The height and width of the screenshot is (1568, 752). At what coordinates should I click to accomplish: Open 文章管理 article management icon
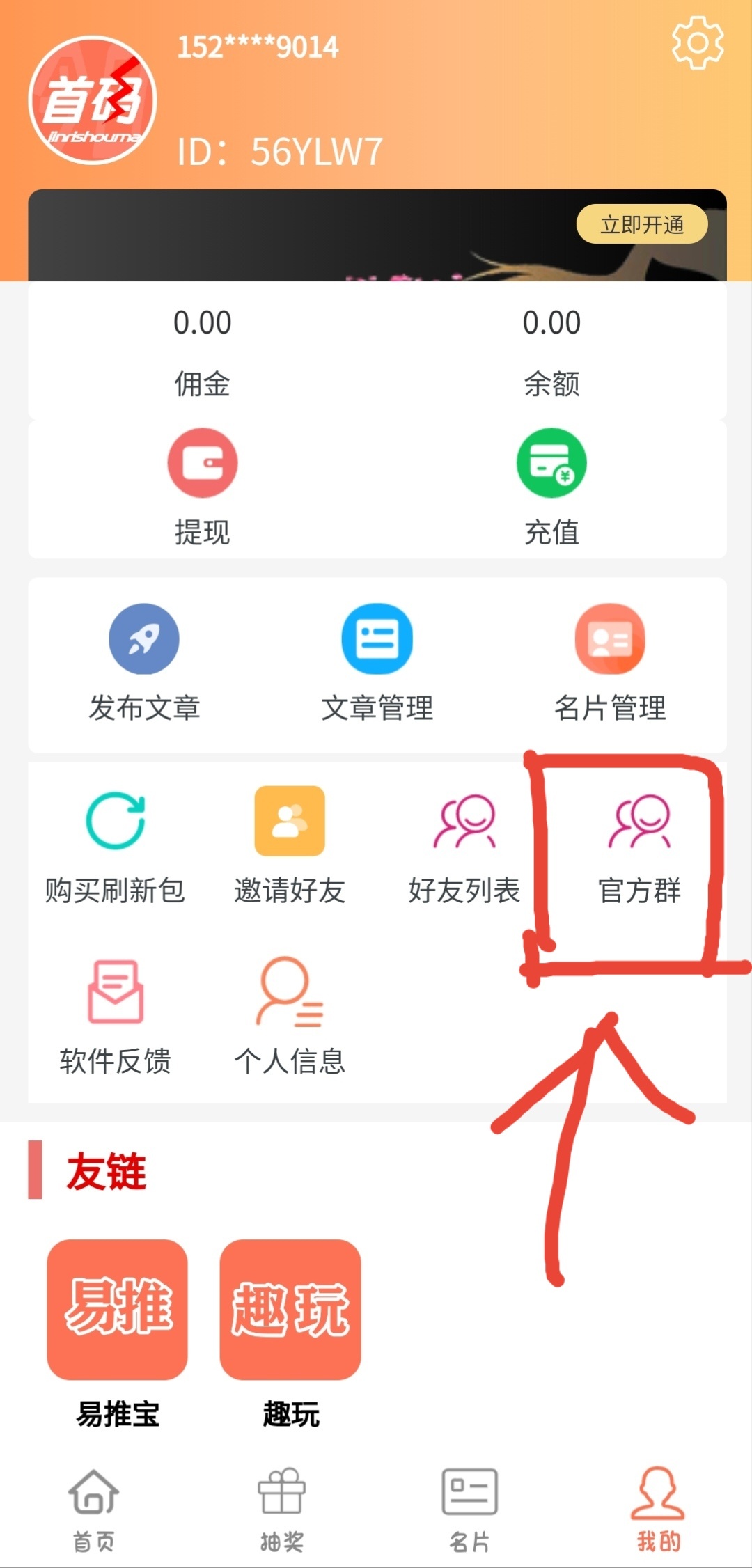(376, 638)
